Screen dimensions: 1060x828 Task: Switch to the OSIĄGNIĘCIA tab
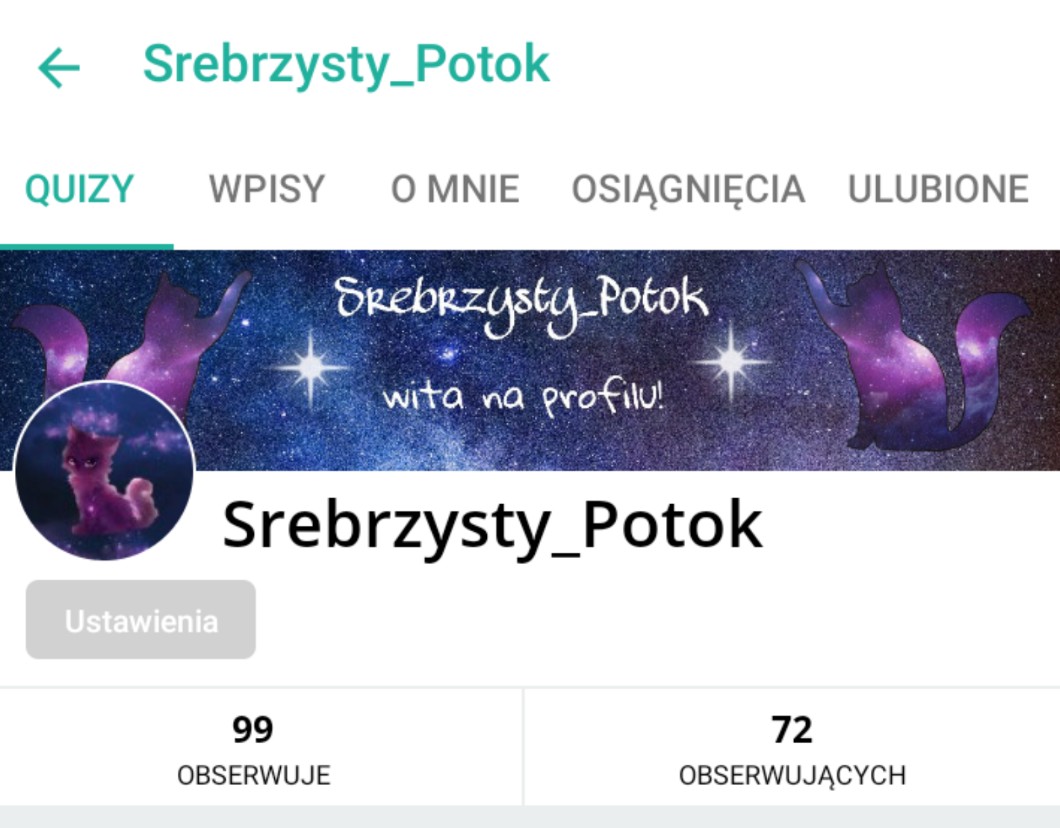[688, 189]
